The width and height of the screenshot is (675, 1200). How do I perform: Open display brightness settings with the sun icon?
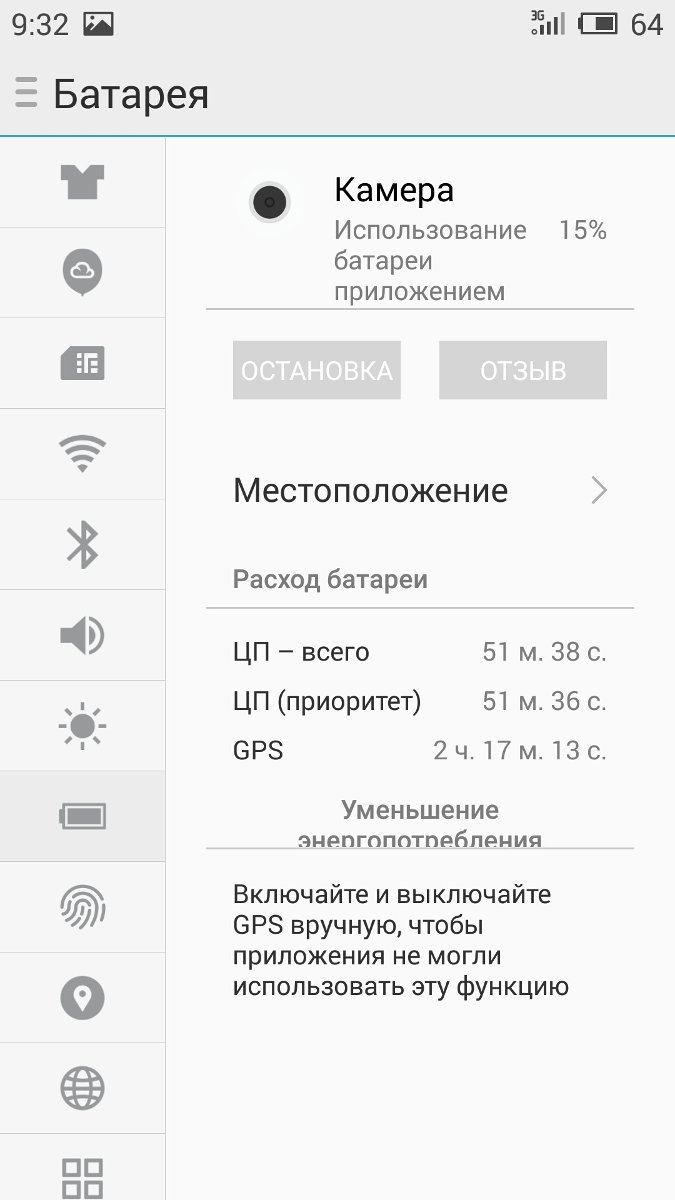tap(82, 726)
